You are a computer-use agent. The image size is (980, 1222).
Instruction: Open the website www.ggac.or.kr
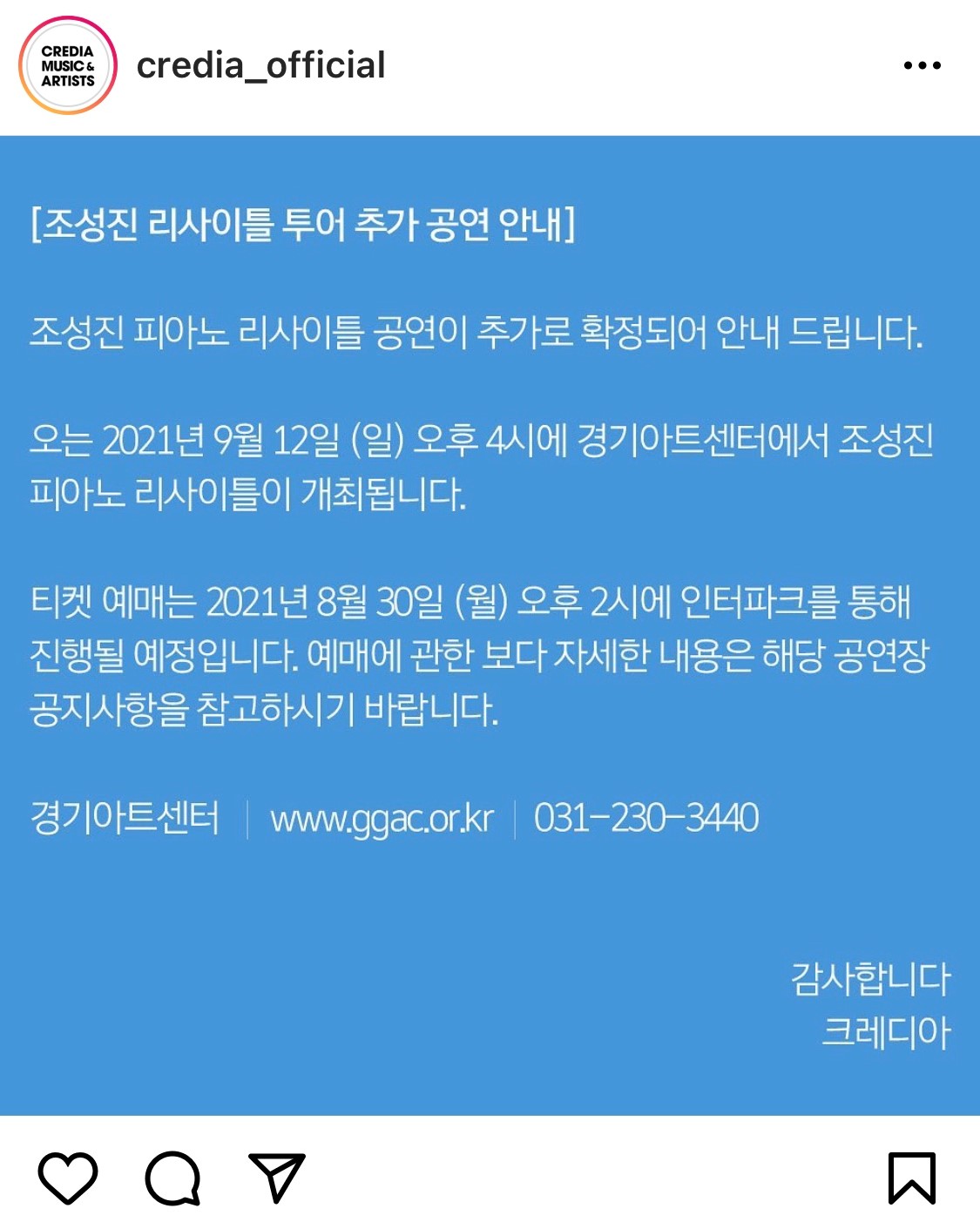(x=386, y=817)
